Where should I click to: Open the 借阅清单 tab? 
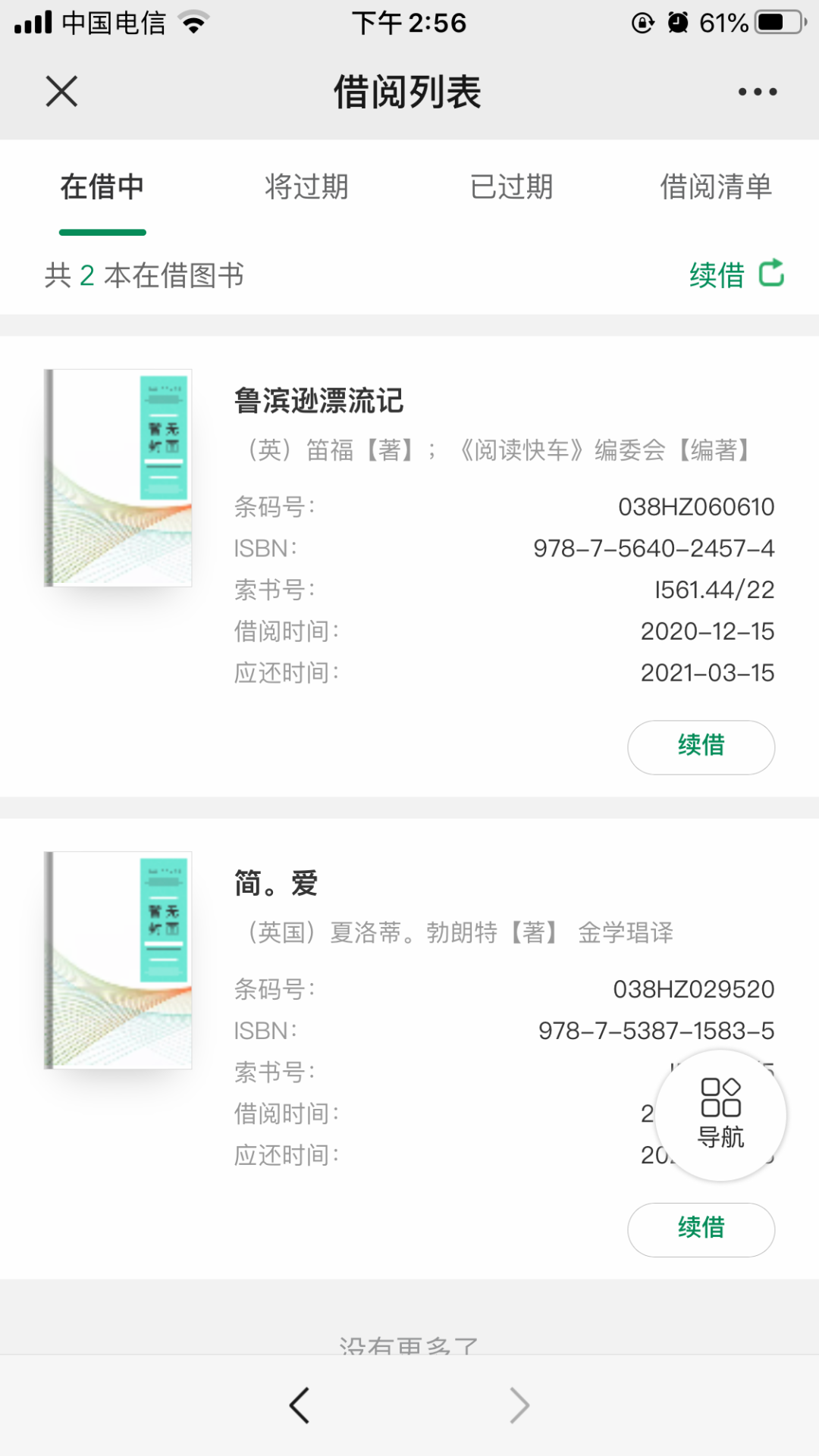click(x=715, y=186)
